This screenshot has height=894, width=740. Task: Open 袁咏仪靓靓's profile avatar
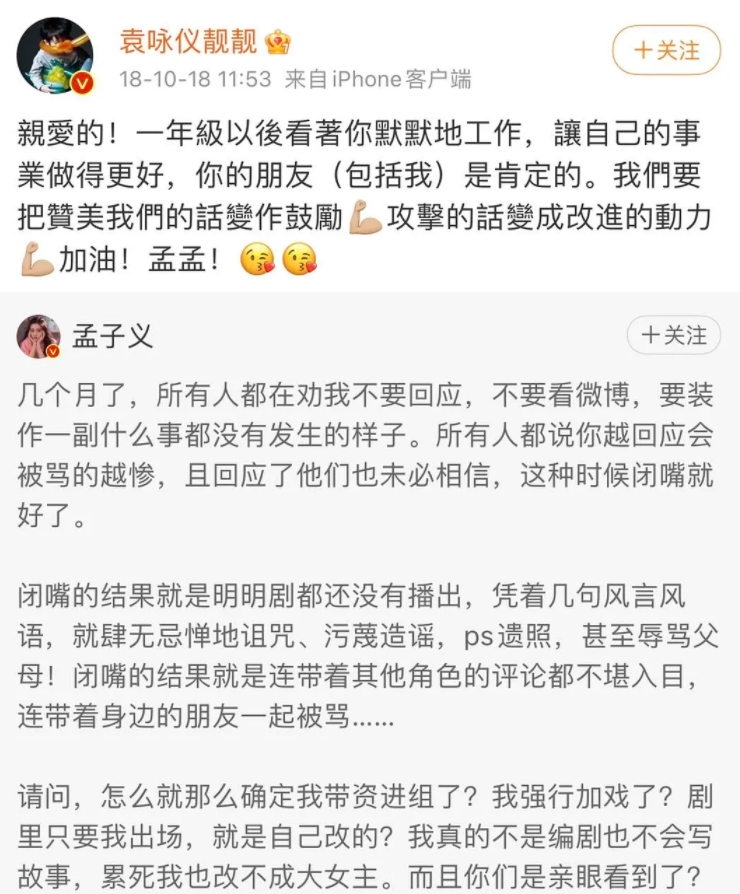pos(54,56)
